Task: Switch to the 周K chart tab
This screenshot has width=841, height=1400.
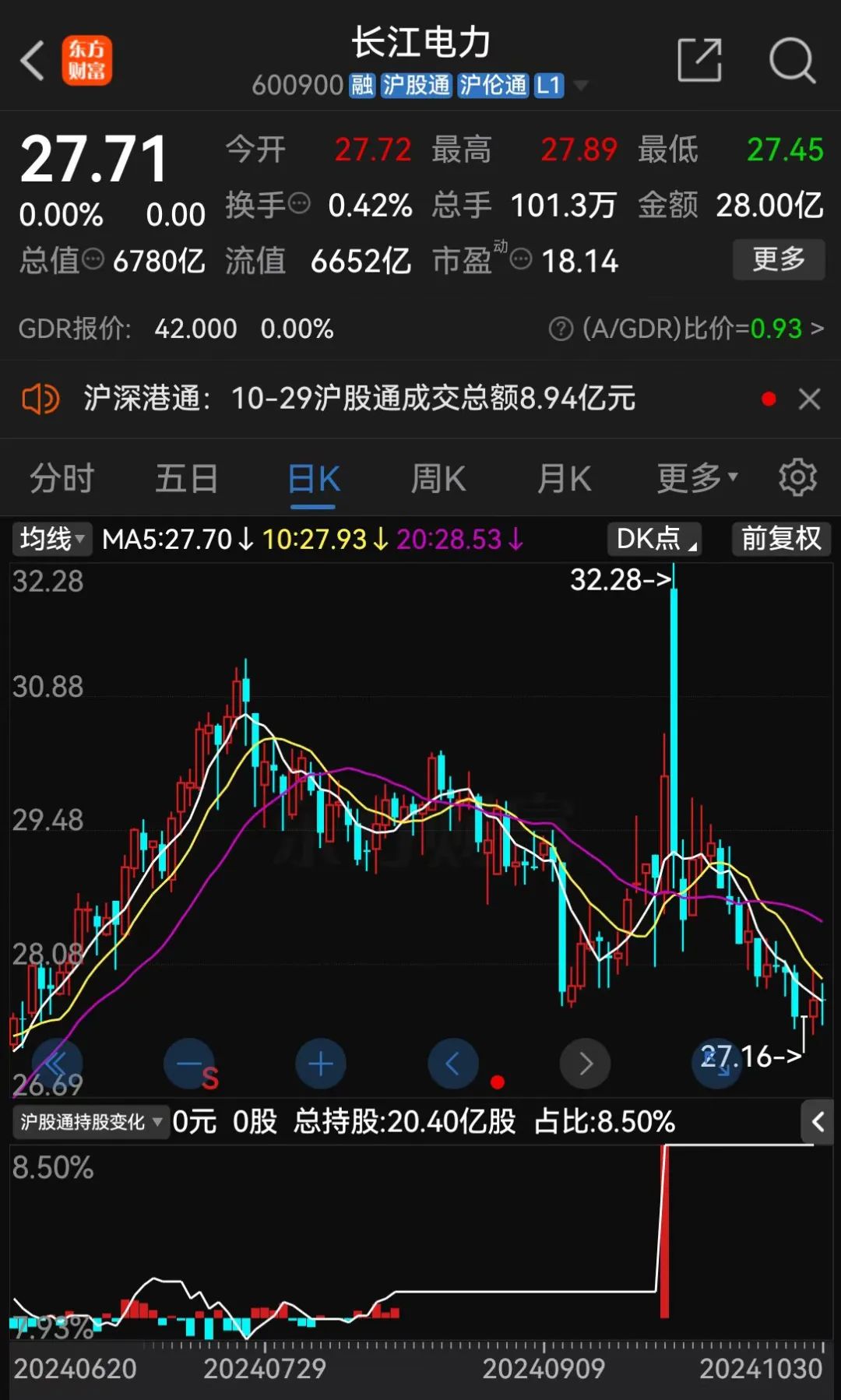Action: pos(438,478)
